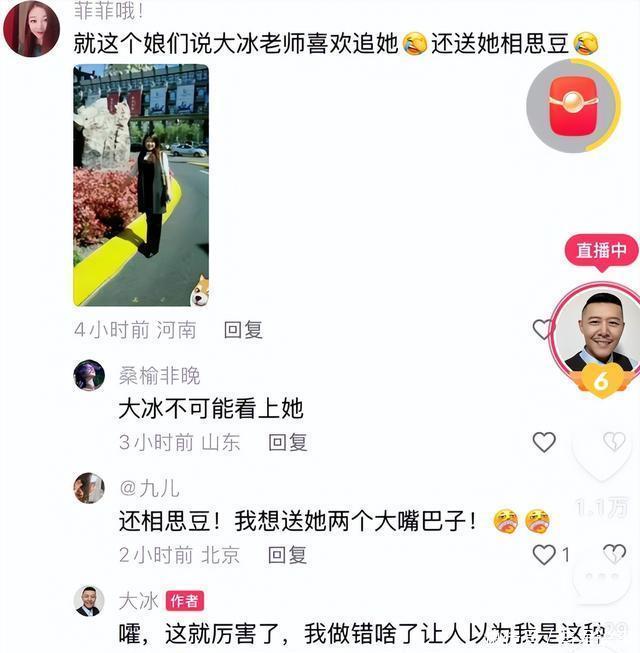
Task: Open 菲菲哦's profile avatar
Action: [31, 29]
